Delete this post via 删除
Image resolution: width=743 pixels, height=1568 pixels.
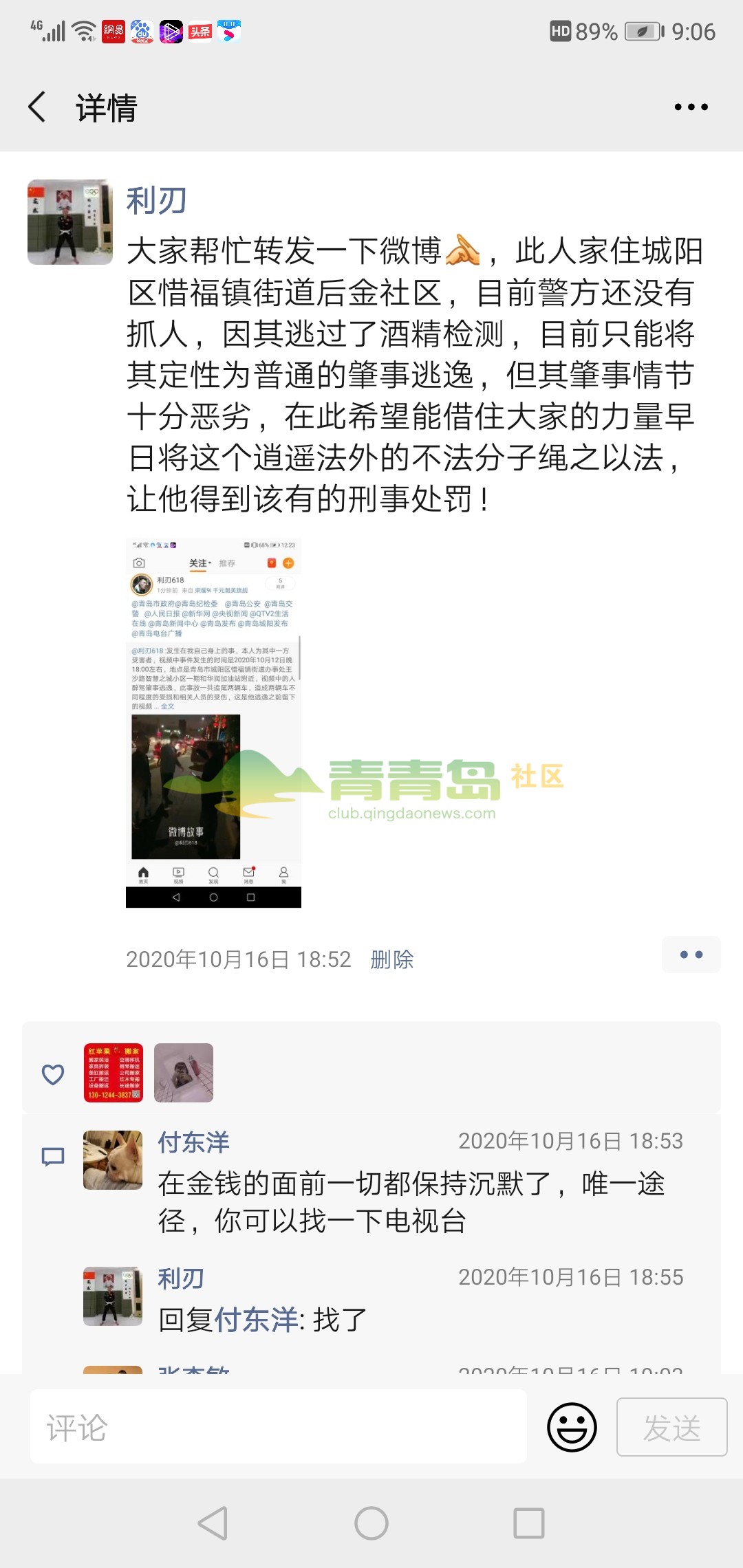391,959
